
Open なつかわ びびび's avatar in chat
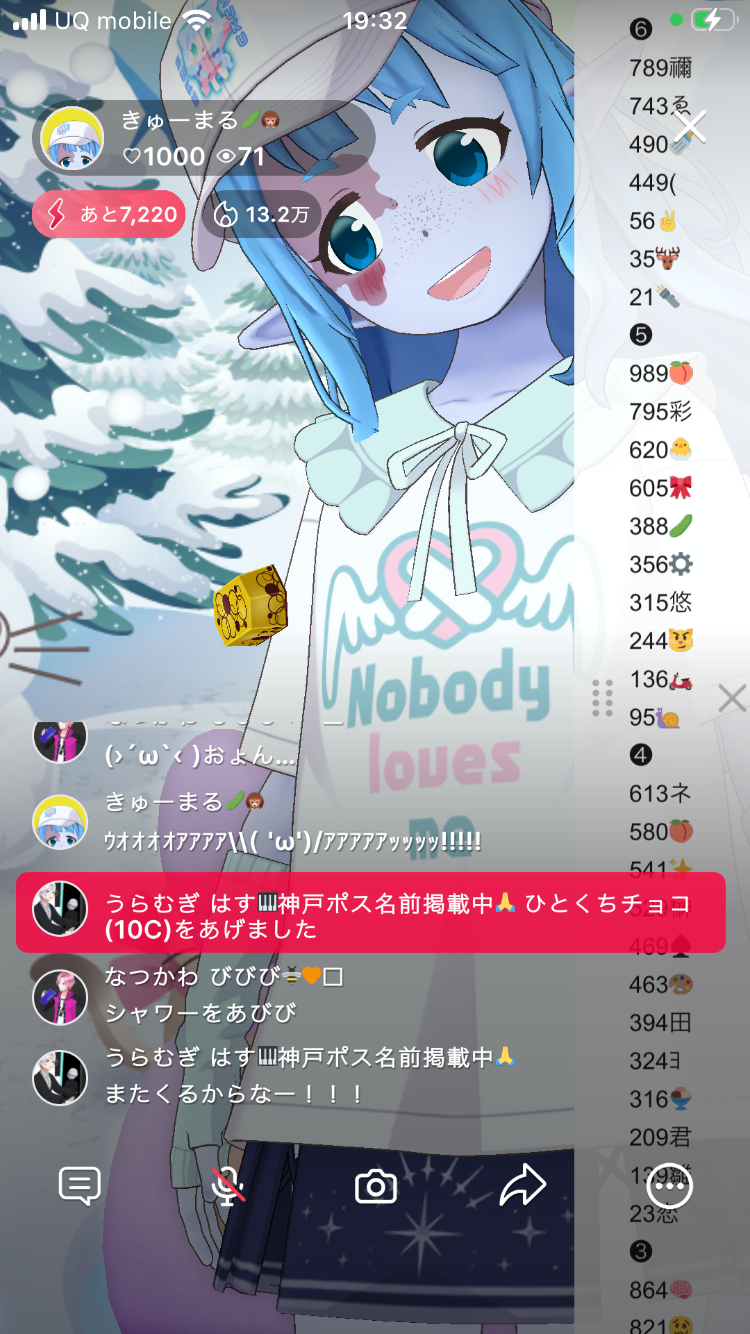[x=60, y=996]
